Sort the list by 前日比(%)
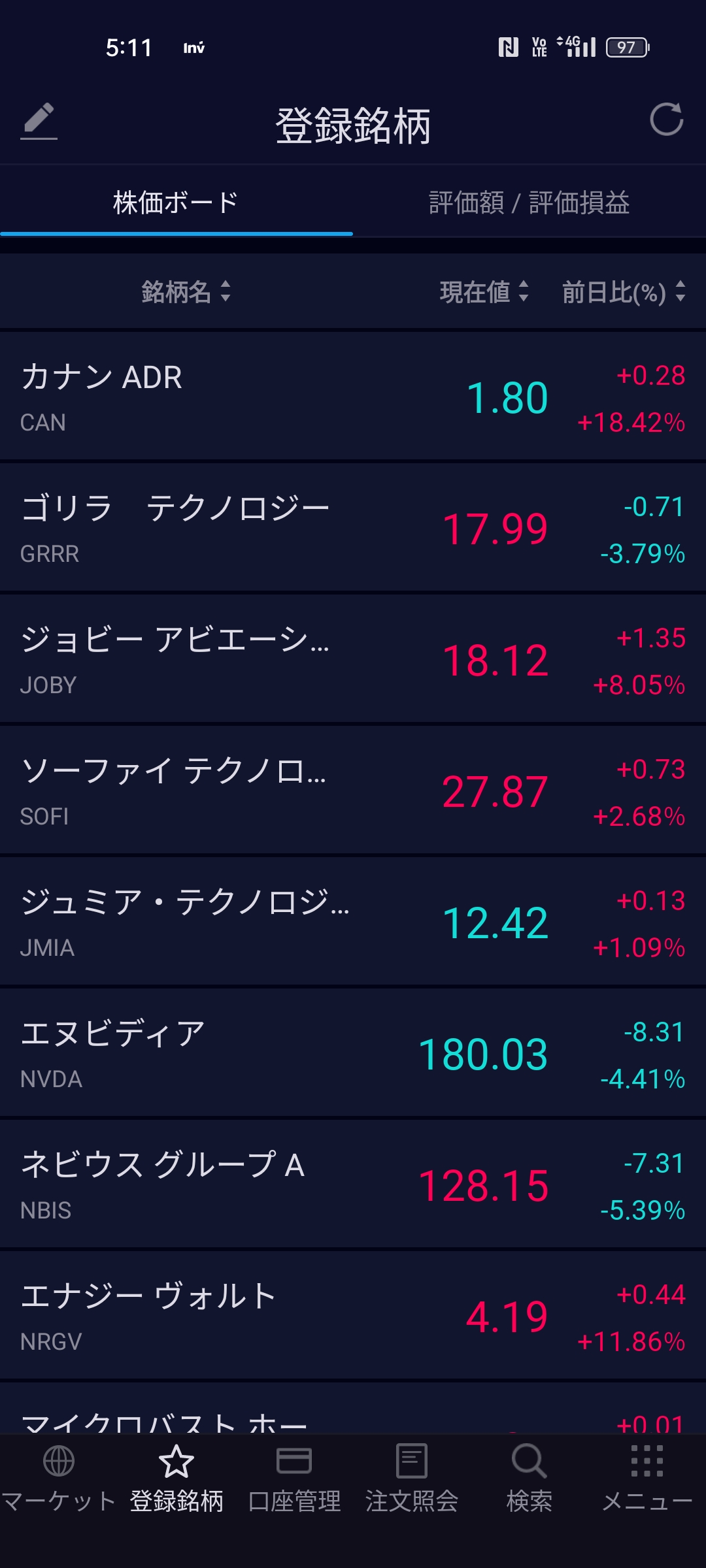The image size is (706, 1568). click(x=623, y=292)
